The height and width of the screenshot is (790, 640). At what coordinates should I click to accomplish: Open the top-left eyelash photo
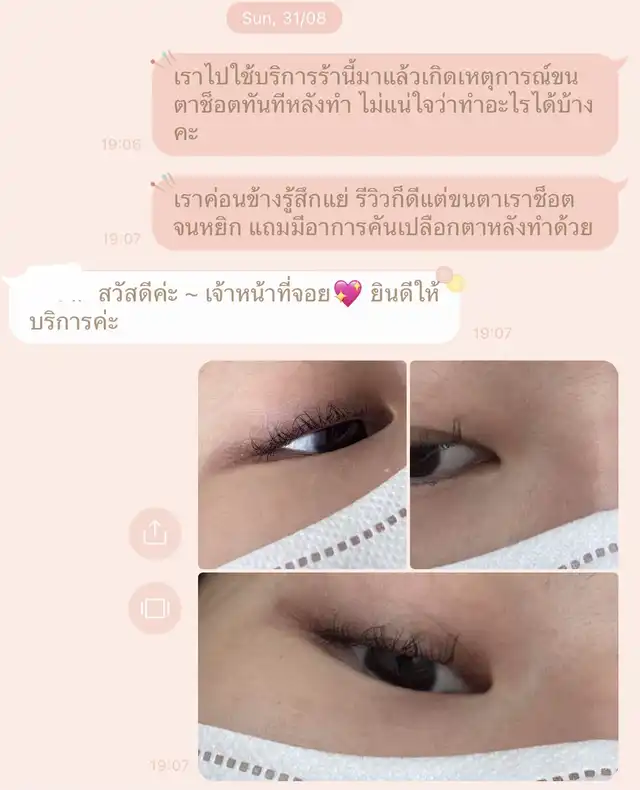pos(302,465)
